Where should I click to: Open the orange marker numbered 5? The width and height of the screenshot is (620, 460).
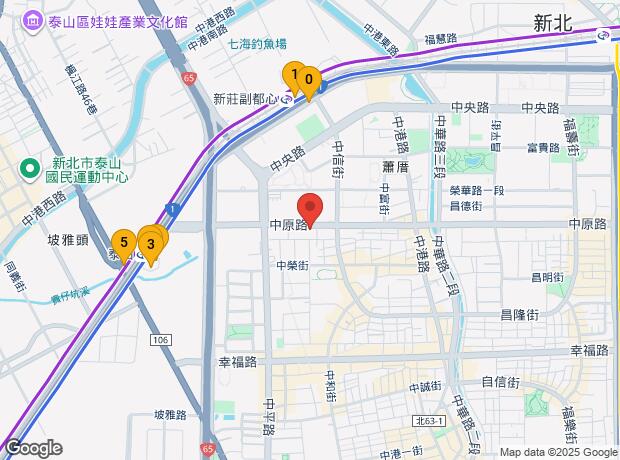123,242
